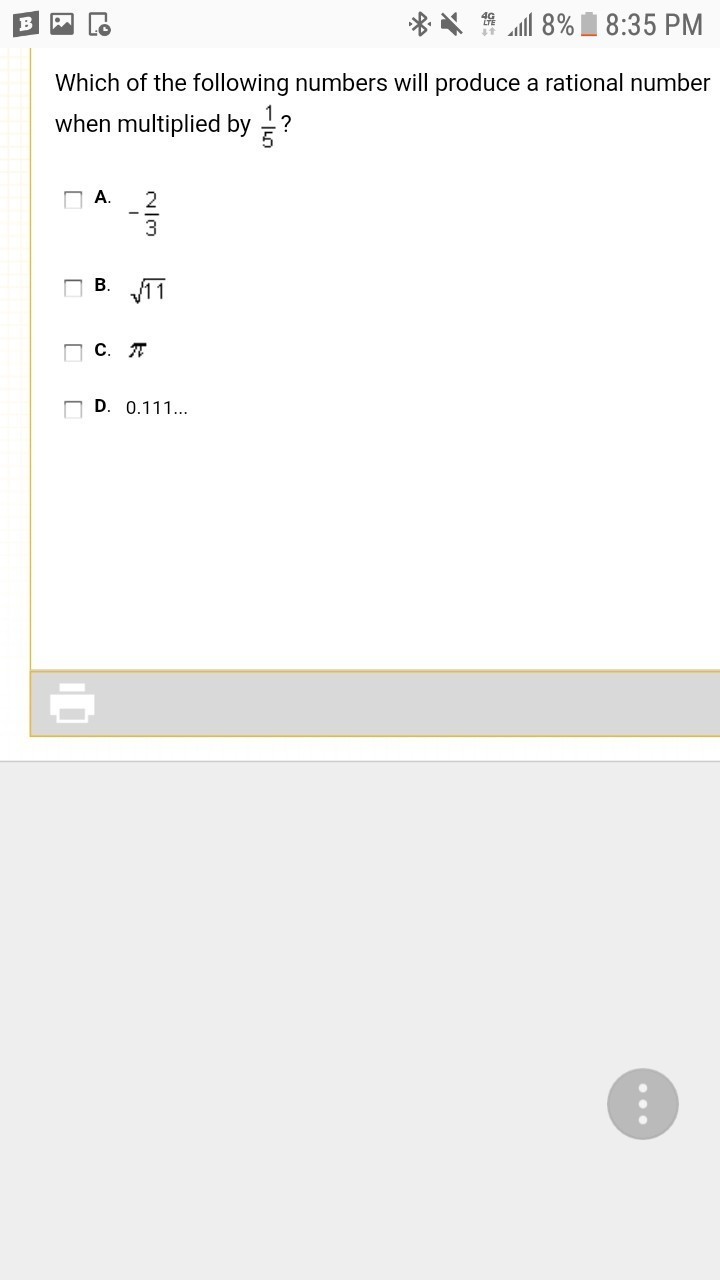Print this question page
Viewport: 720px width, 1280px height.
point(72,702)
